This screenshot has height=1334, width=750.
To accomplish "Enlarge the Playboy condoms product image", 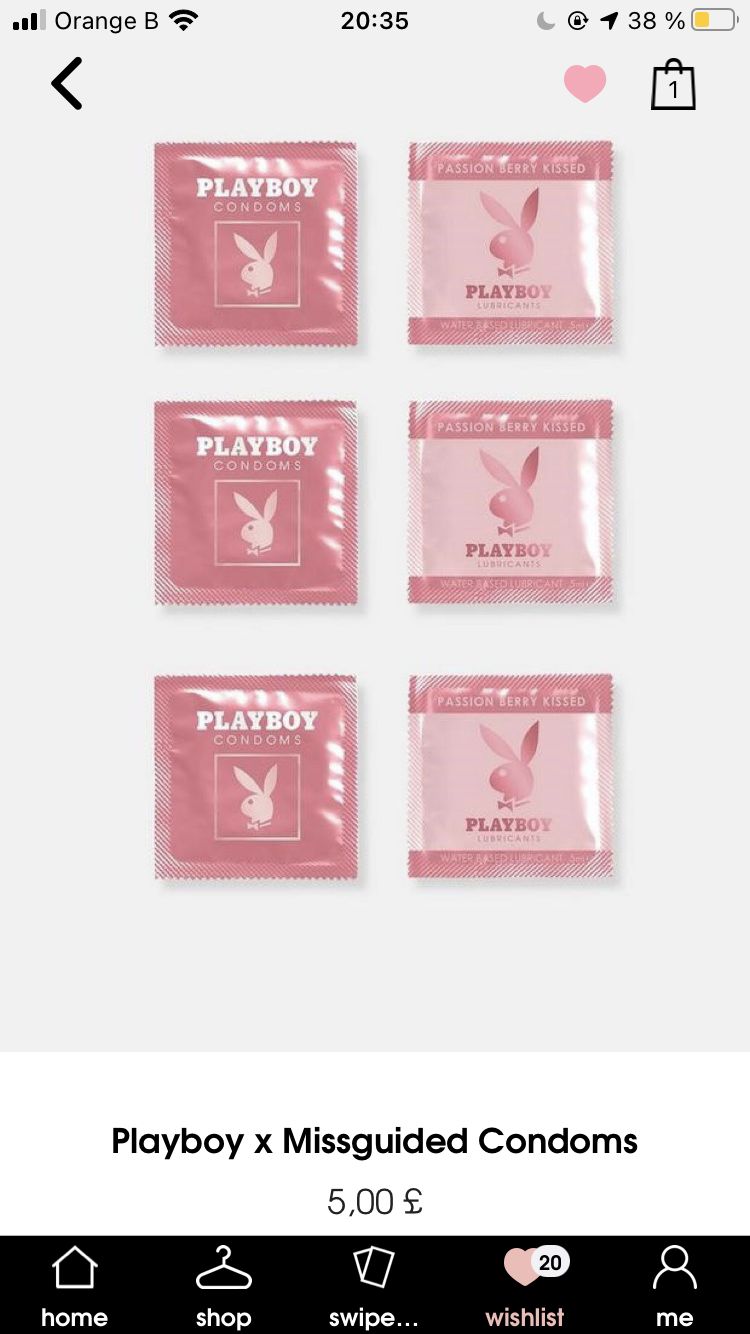I will coord(383,510).
